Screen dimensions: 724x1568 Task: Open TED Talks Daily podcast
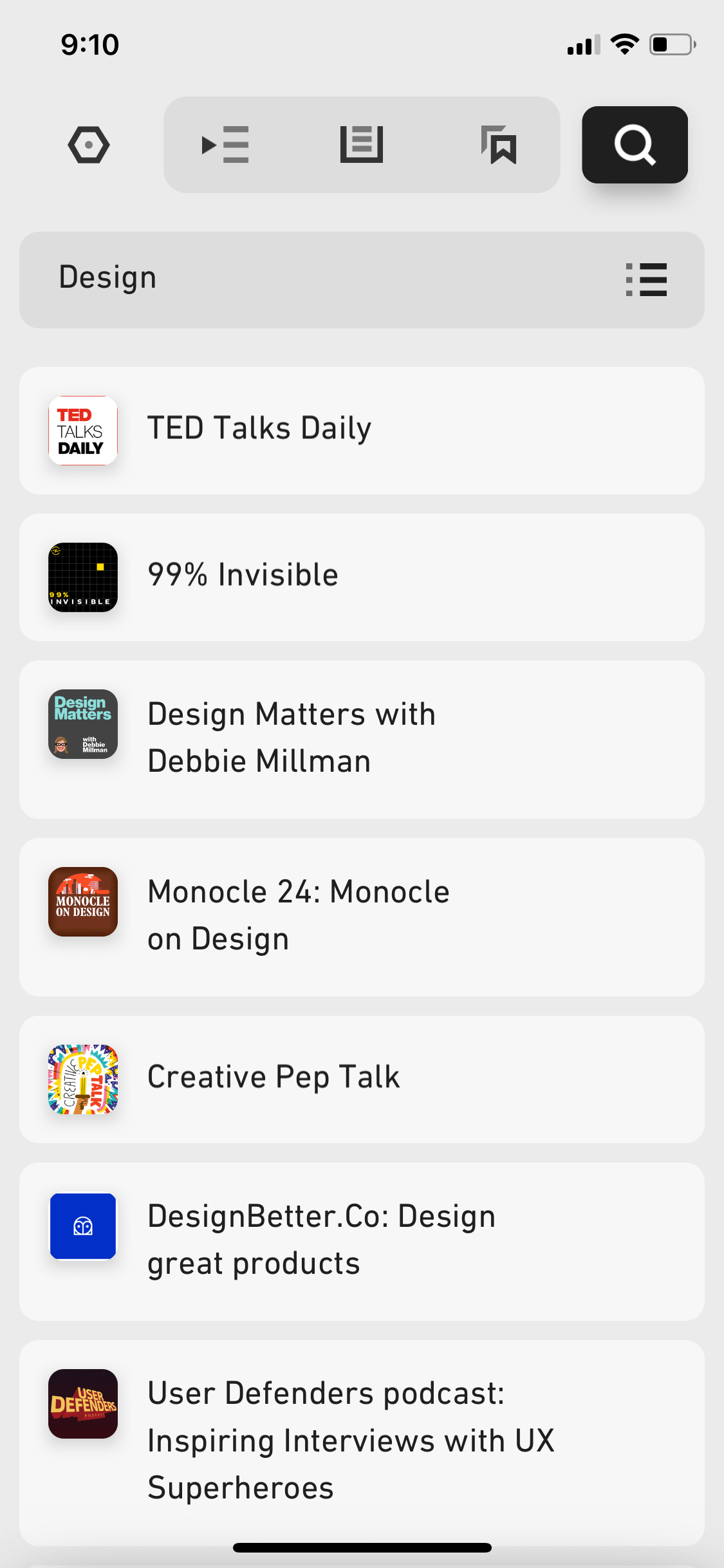pyautogui.click(x=362, y=431)
